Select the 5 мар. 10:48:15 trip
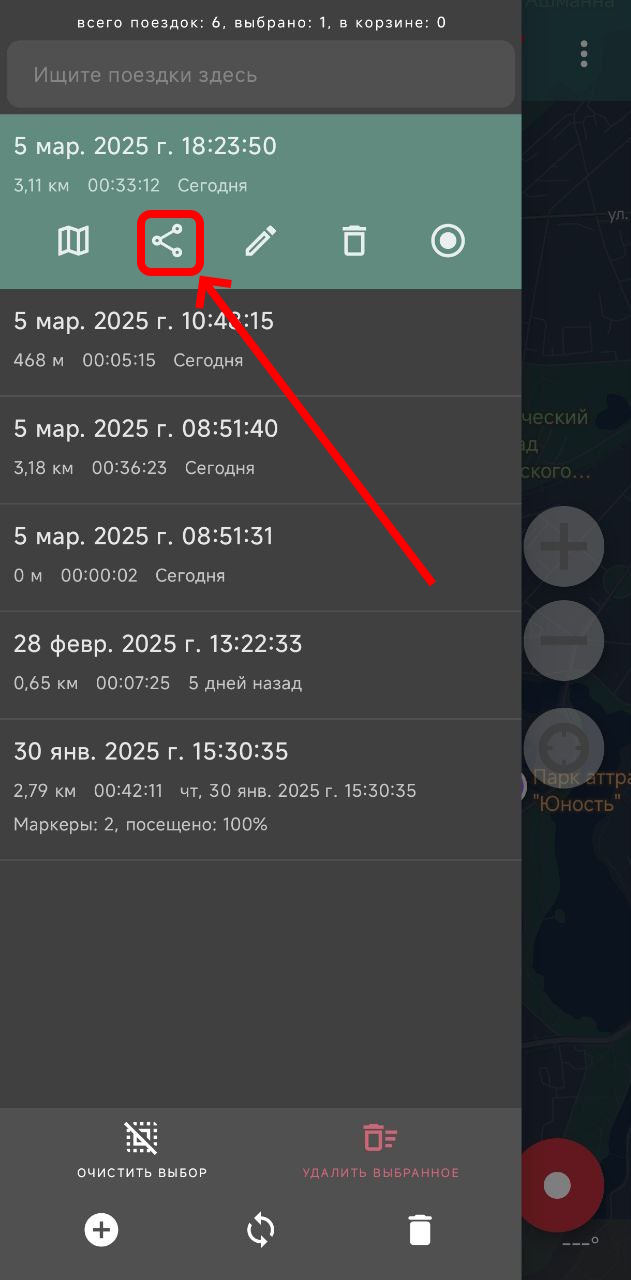The height and width of the screenshot is (1280, 631). tap(260, 340)
